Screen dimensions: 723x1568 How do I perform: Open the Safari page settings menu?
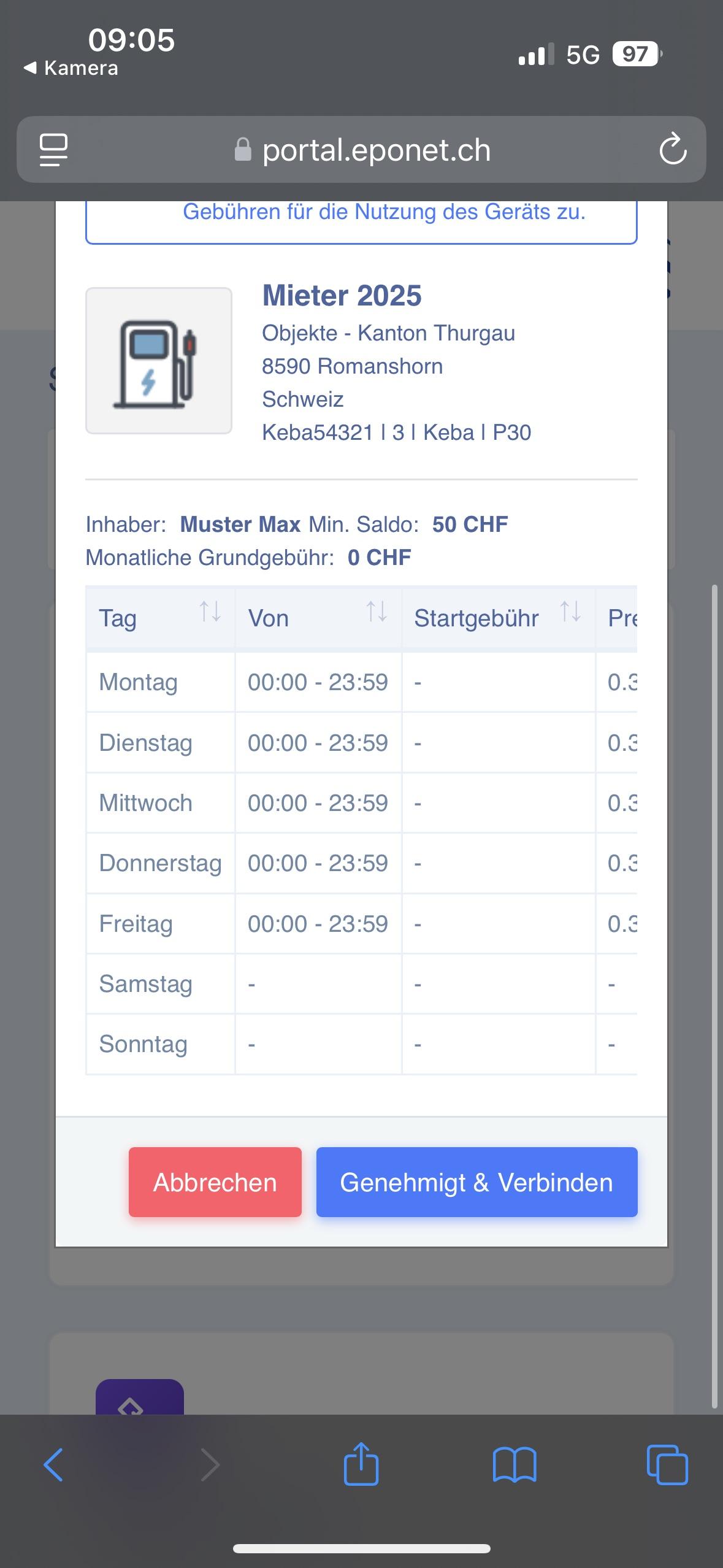pyautogui.click(x=53, y=150)
